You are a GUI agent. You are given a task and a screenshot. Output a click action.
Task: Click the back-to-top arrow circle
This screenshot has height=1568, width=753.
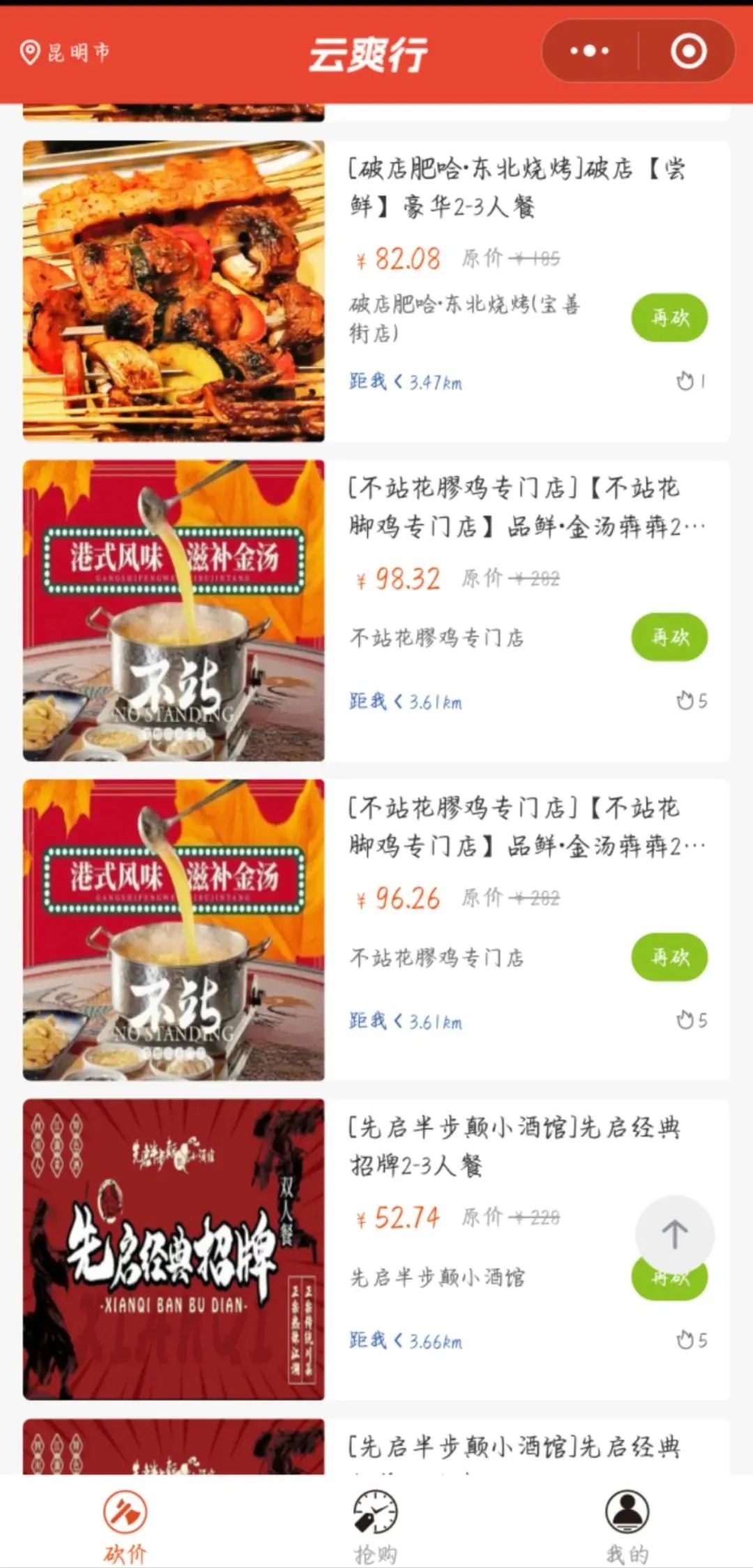[674, 1232]
